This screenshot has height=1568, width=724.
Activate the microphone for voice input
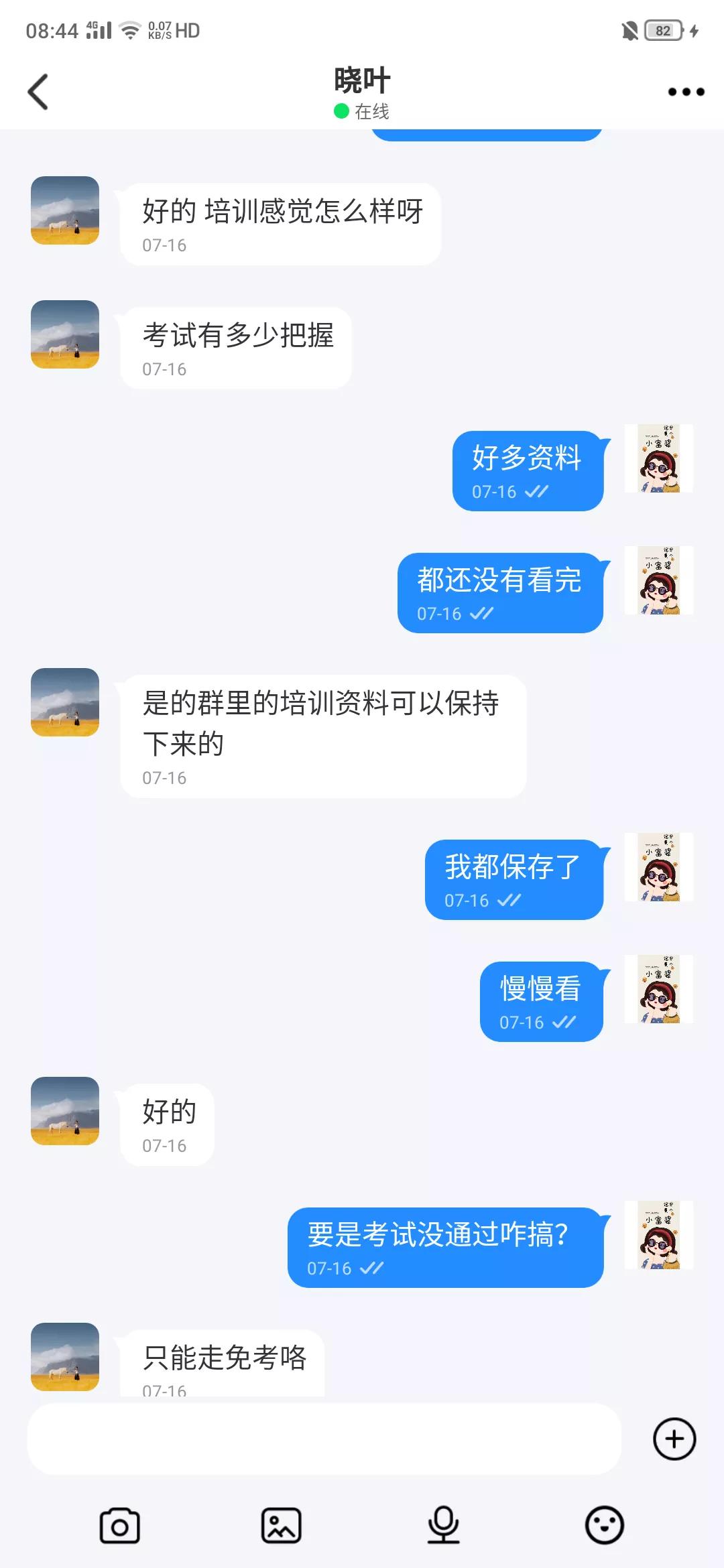pos(442,1522)
